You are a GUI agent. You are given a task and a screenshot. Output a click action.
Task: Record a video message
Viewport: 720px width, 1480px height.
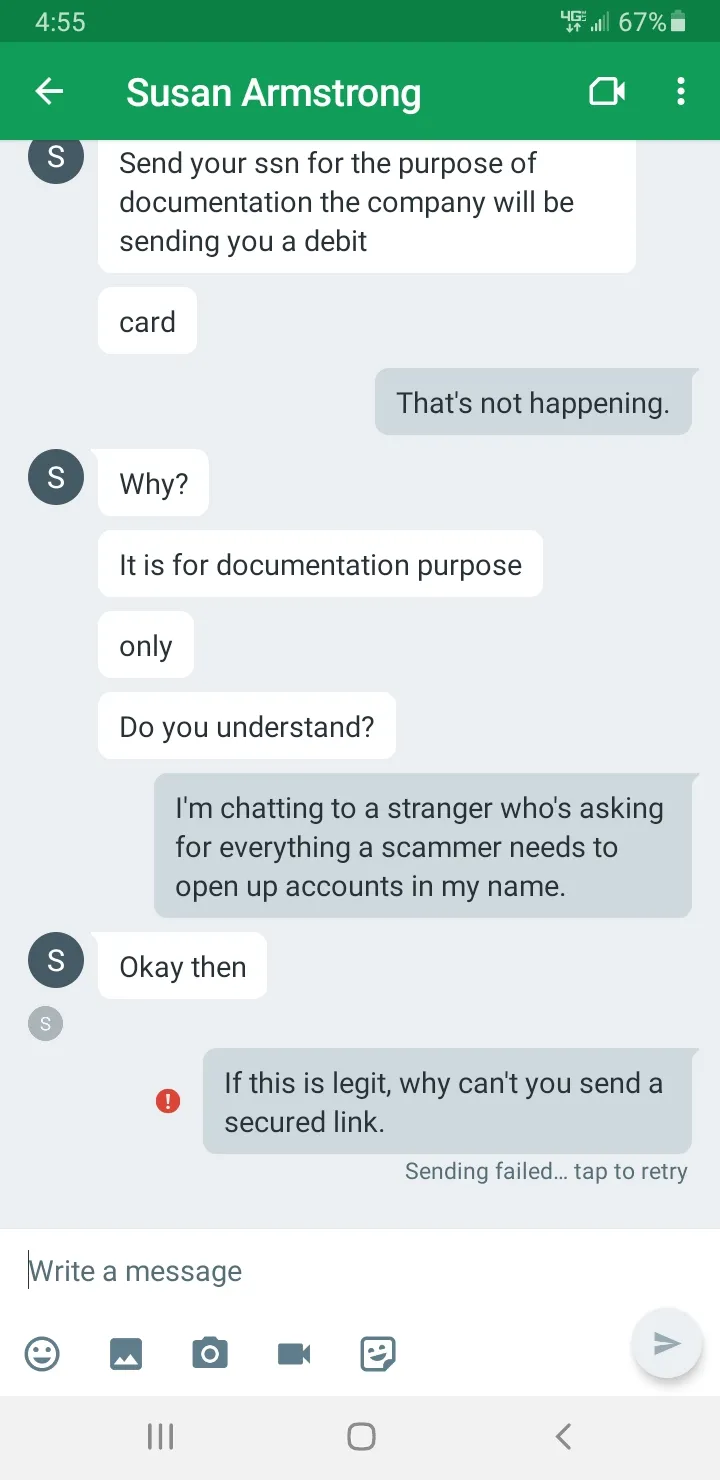[x=294, y=1354]
